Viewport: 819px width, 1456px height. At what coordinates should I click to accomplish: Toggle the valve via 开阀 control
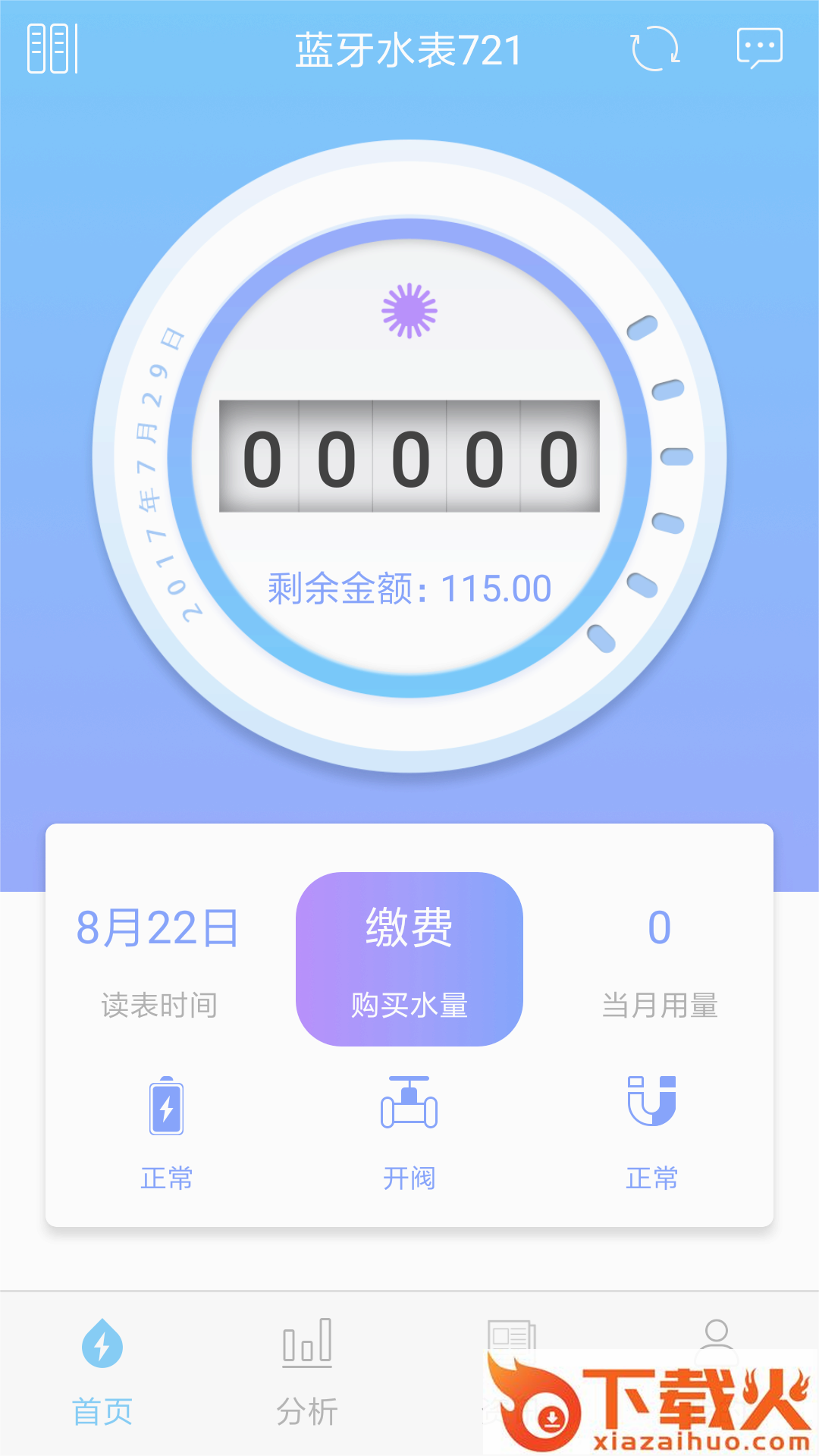coord(409,1177)
